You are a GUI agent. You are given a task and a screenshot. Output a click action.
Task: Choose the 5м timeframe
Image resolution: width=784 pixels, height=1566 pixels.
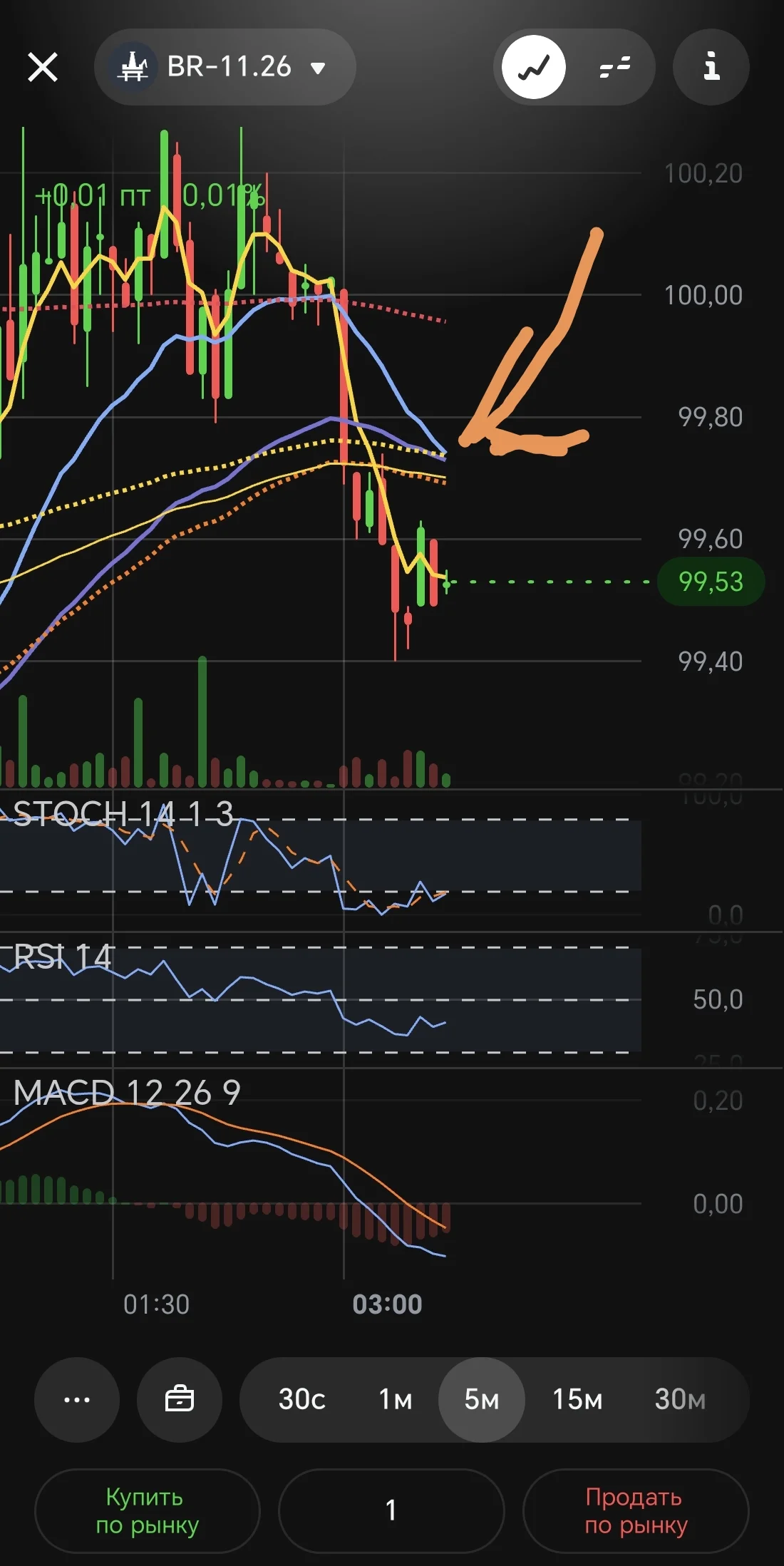[482, 1399]
